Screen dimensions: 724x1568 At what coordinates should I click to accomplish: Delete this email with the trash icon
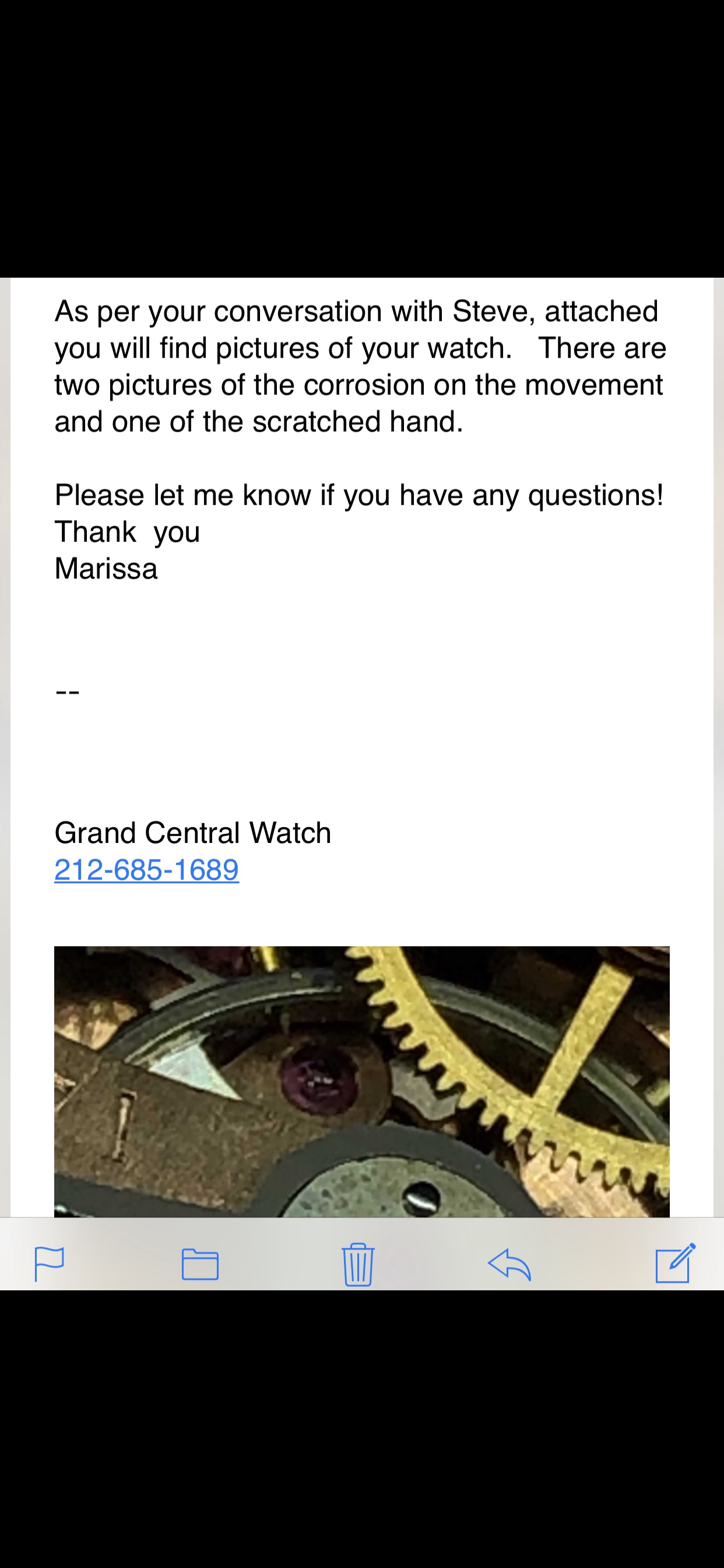[358, 1263]
